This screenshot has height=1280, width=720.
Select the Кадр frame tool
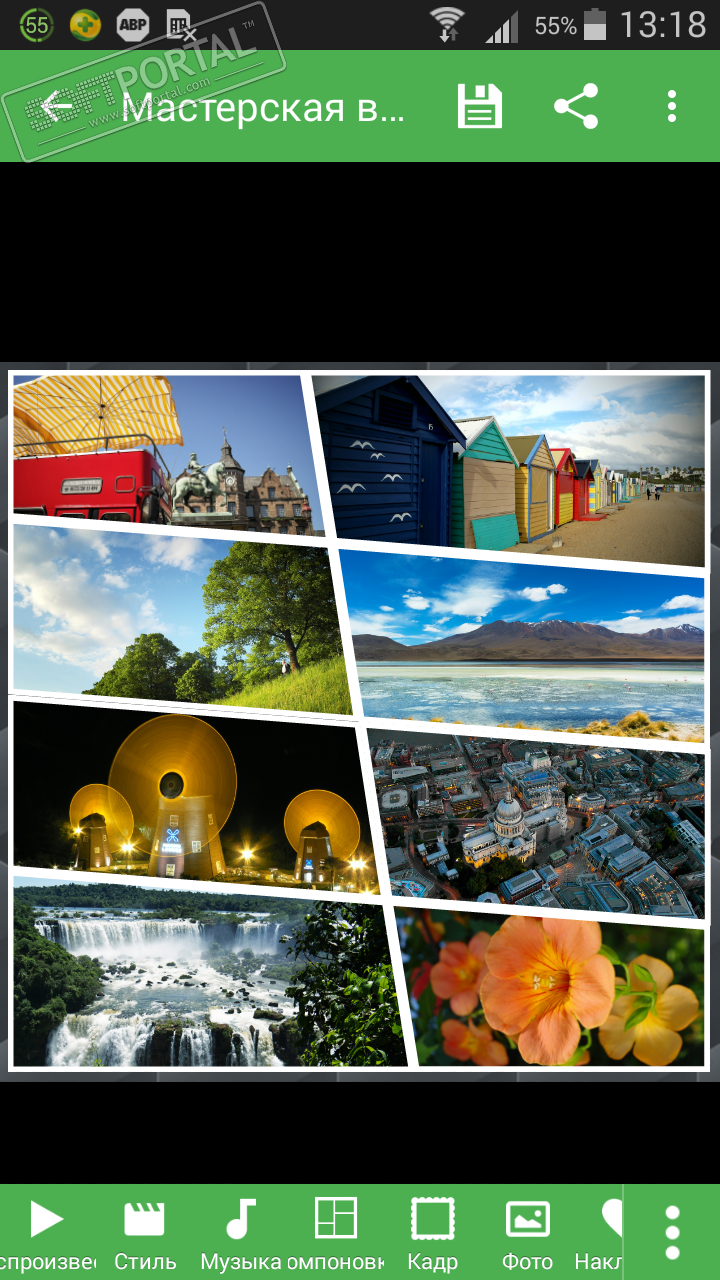[x=432, y=1232]
